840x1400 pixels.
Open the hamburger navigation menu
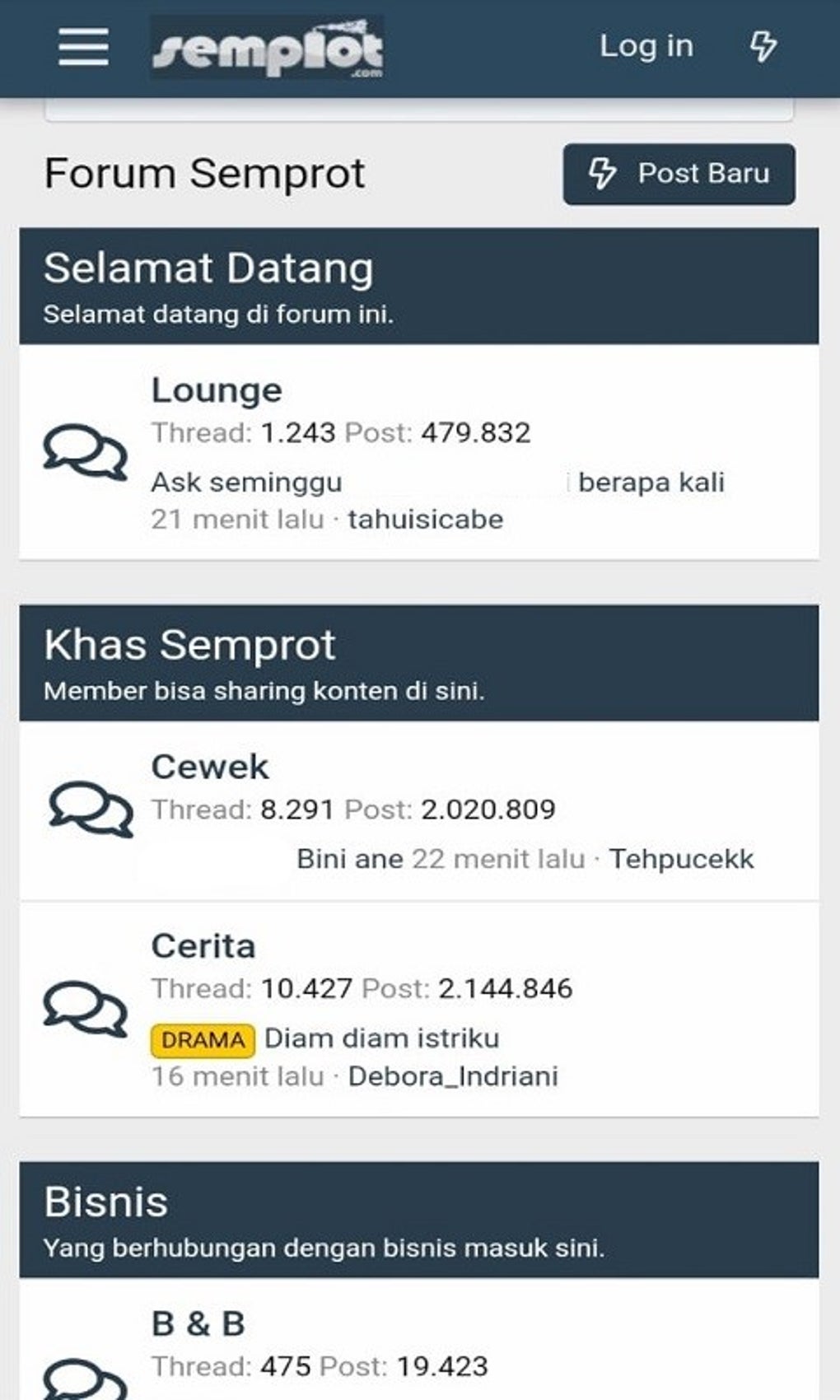(82, 47)
